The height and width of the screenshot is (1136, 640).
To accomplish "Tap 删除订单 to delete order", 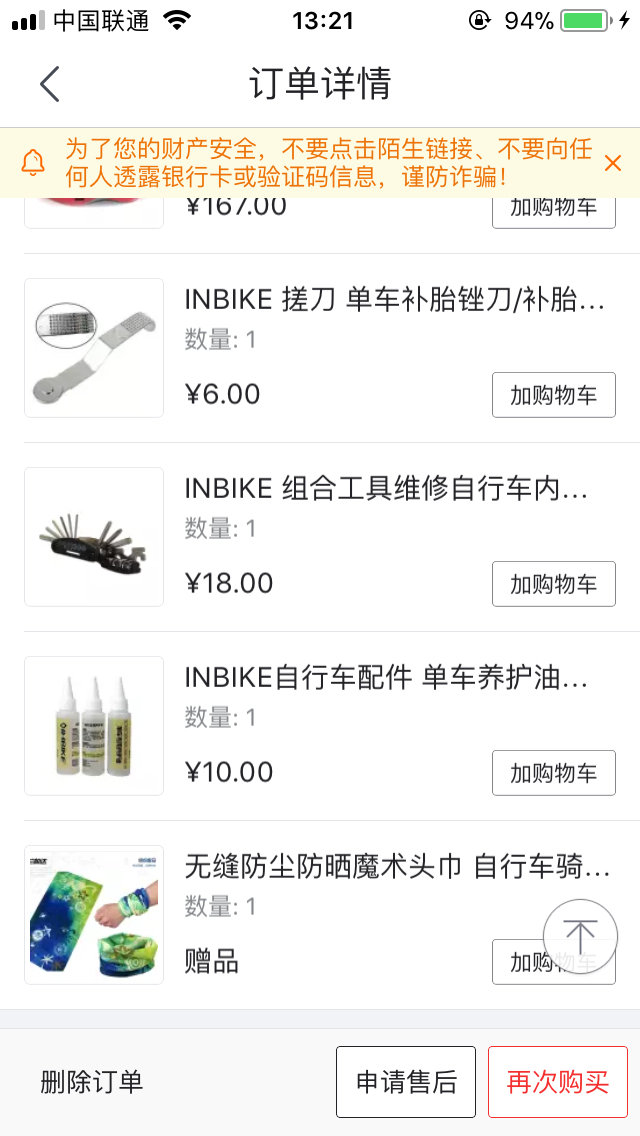I will point(92,1082).
